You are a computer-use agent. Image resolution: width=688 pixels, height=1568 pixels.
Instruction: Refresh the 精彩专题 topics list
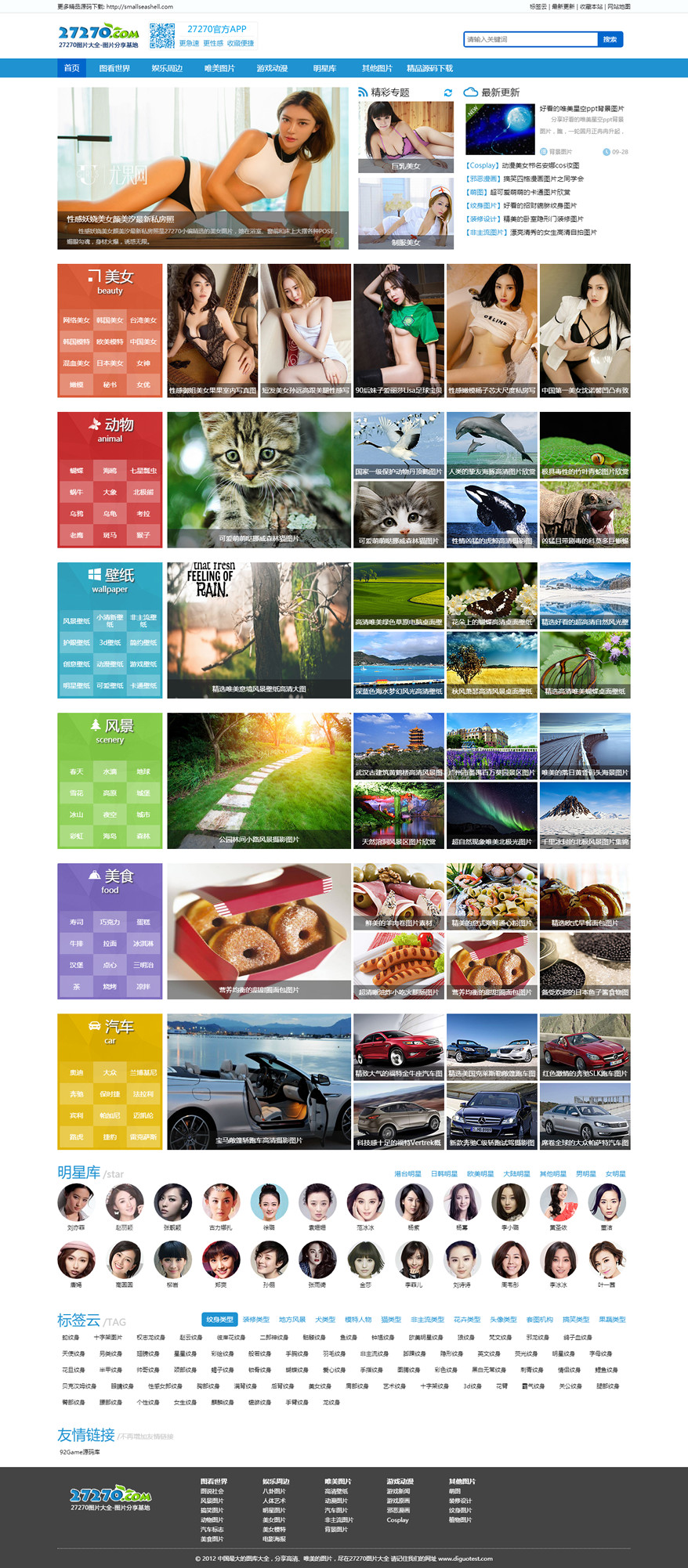[x=448, y=92]
